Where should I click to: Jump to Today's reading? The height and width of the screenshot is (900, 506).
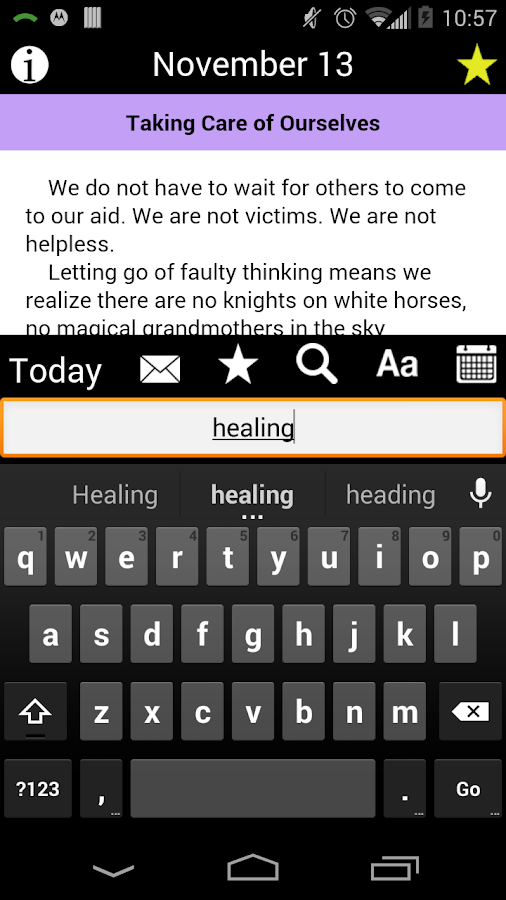[x=55, y=370]
